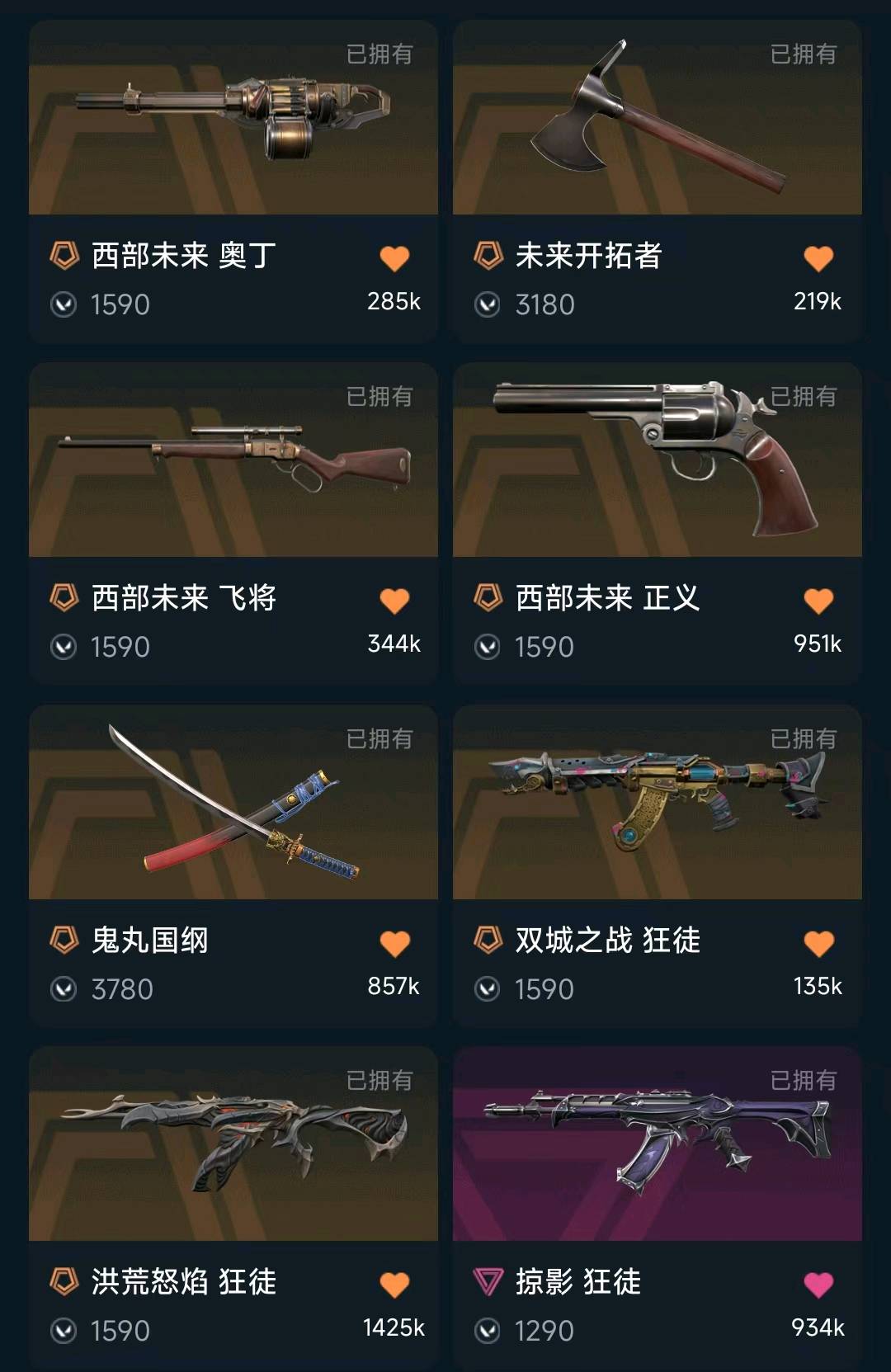Tap the heart on 鬼丸国纲
Screen dimensions: 891x1372
pos(394,944)
